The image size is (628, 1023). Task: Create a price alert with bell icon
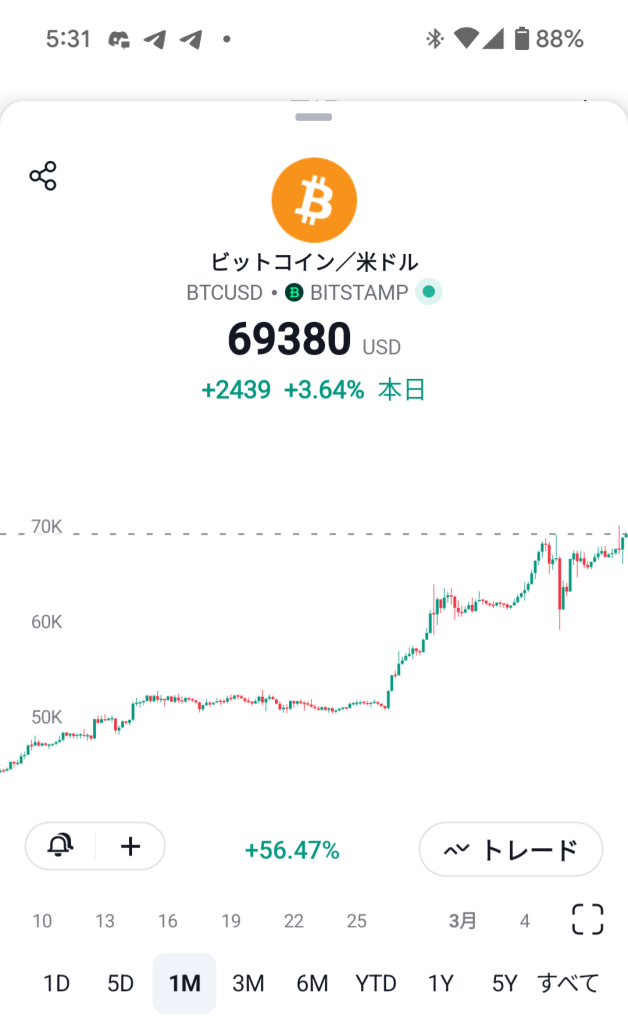[61, 847]
